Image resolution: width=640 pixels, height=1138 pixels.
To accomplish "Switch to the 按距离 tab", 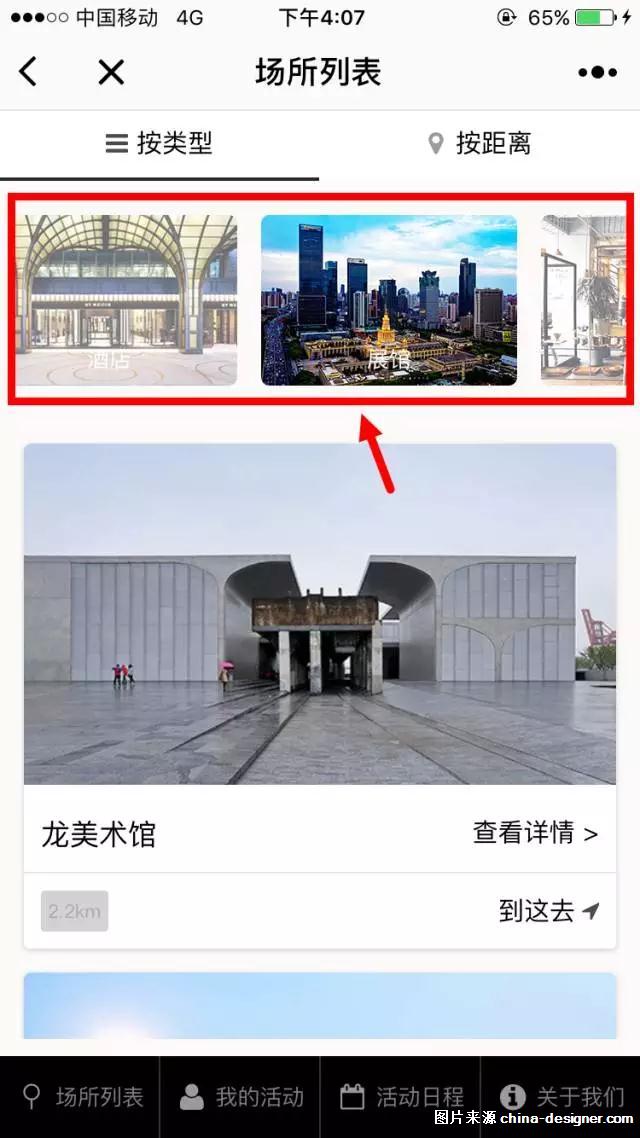I will click(x=480, y=144).
